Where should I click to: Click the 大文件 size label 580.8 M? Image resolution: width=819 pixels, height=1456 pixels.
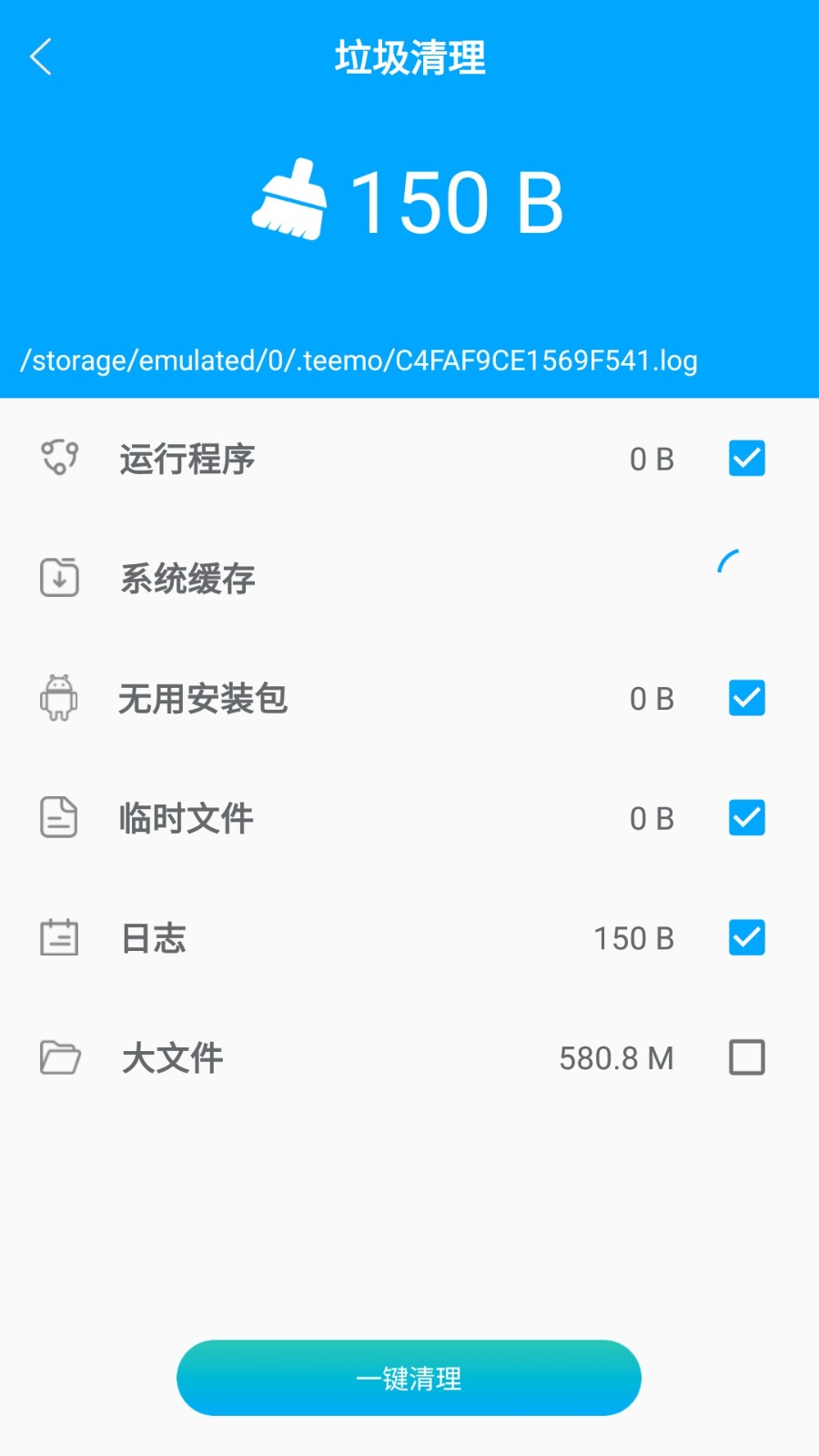(x=619, y=1057)
